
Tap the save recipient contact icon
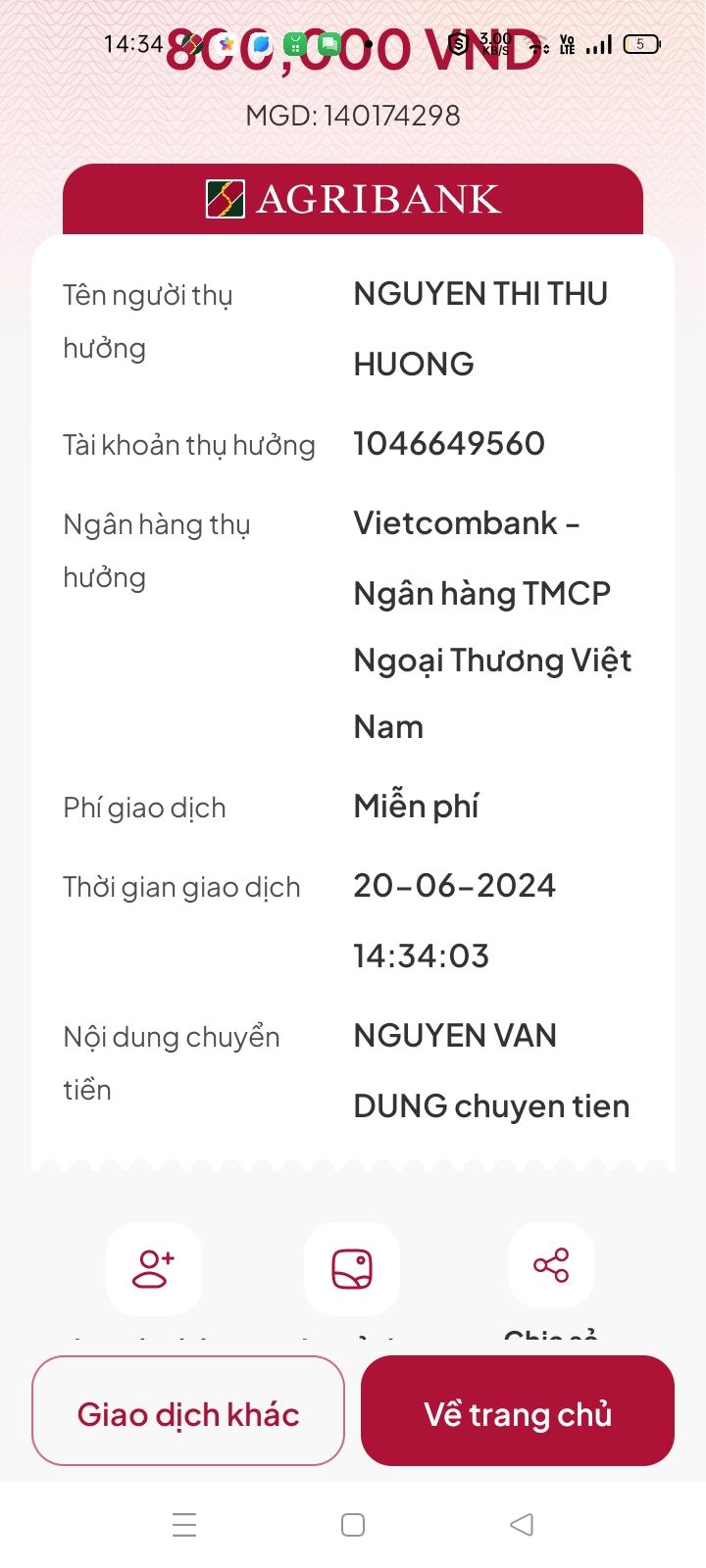click(x=154, y=1268)
